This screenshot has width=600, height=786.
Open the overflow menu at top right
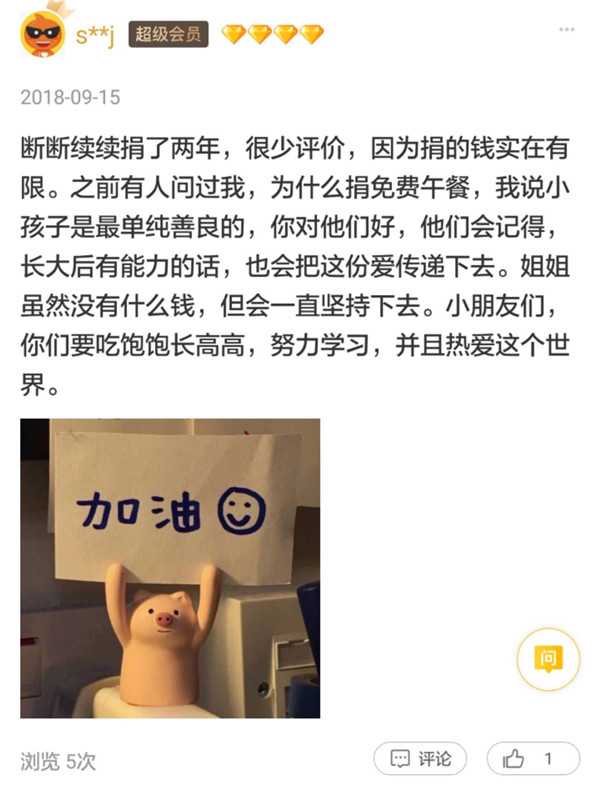(x=567, y=30)
